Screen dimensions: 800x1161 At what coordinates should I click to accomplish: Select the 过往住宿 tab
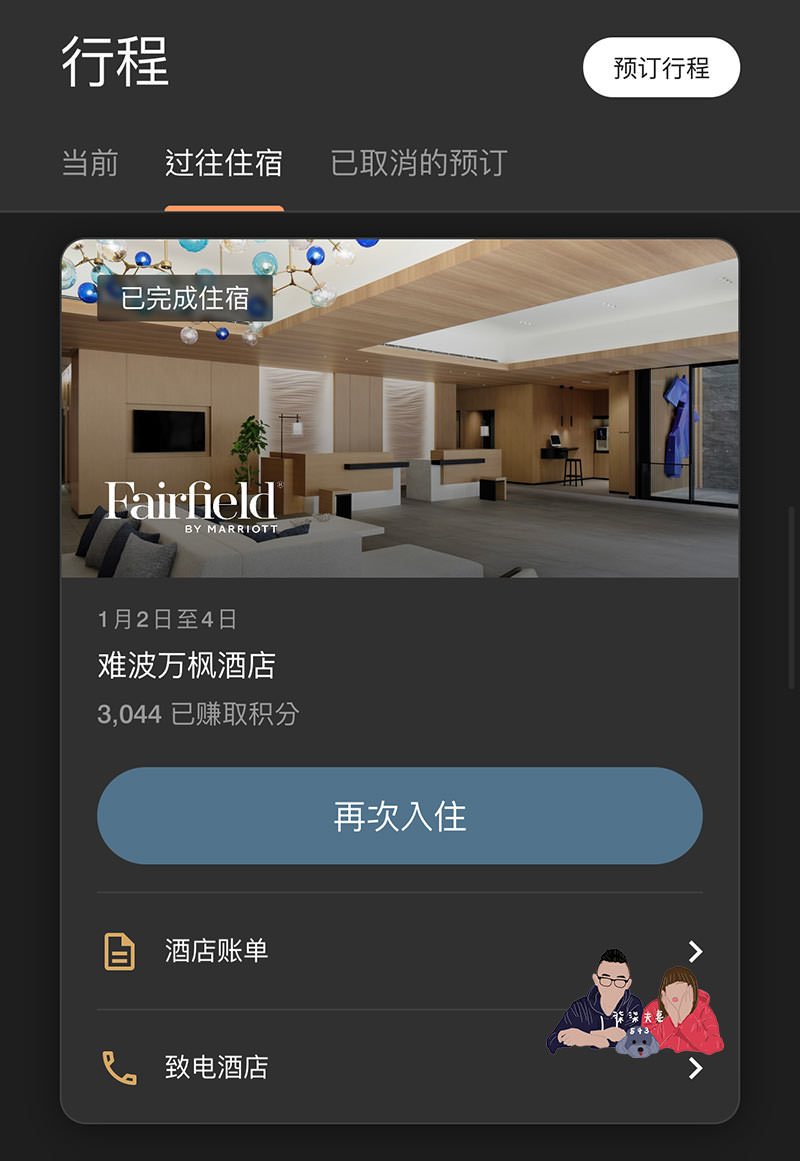224,163
